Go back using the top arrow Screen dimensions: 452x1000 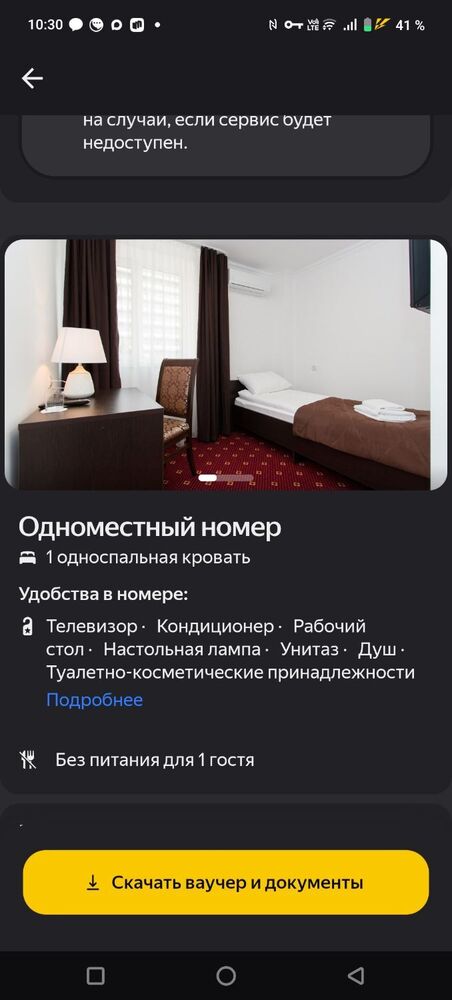coord(32,78)
